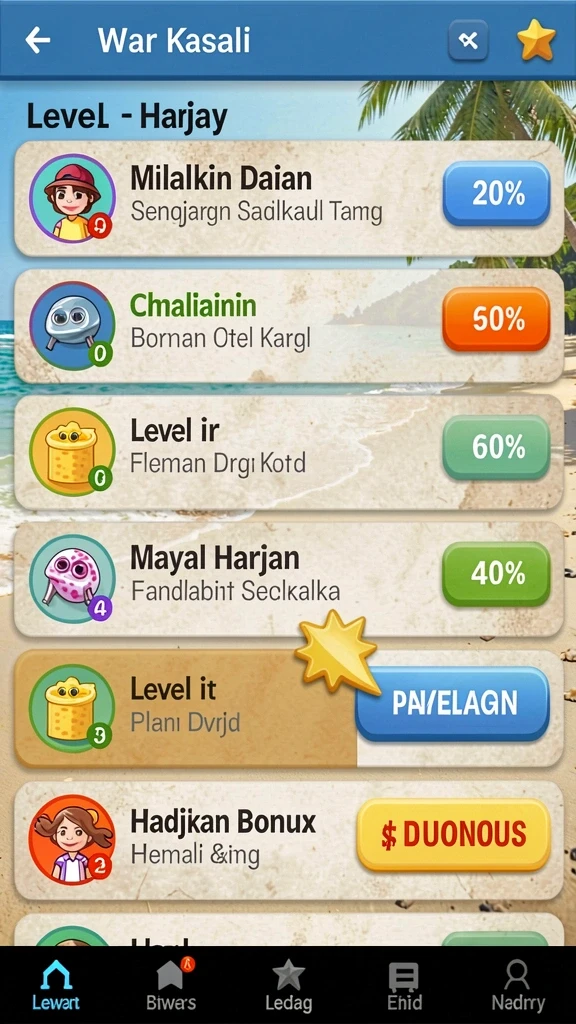Open the gold star in header
Image resolution: width=576 pixels, height=1024 pixels.
[536, 40]
